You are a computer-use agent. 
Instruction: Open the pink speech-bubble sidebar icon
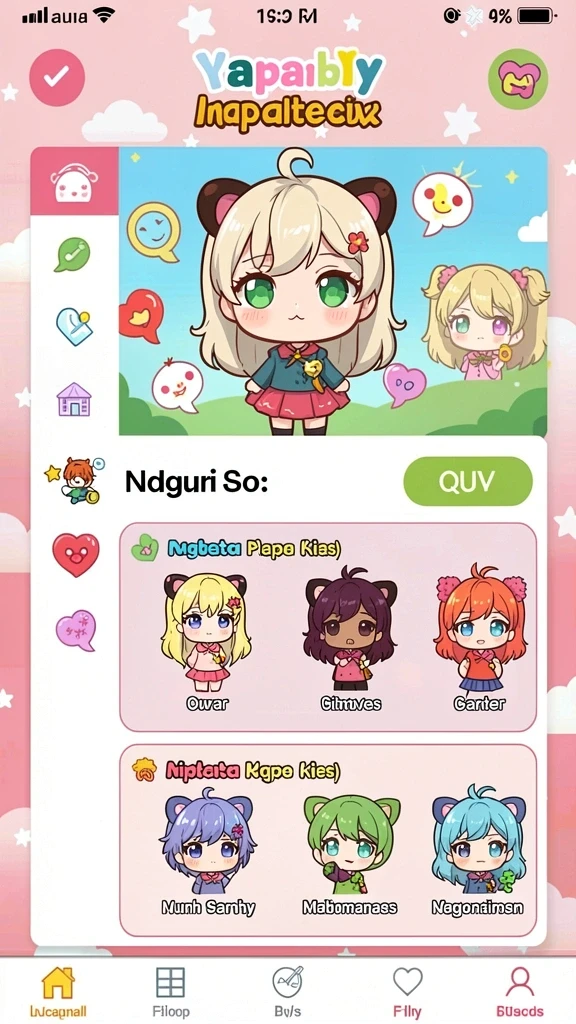coord(76,630)
